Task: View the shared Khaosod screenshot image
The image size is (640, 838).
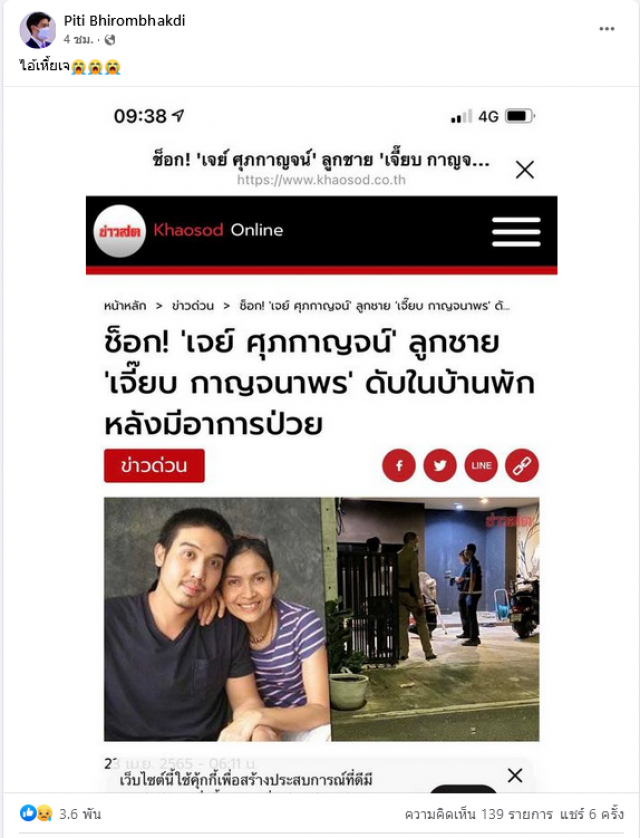Action: coord(320,440)
